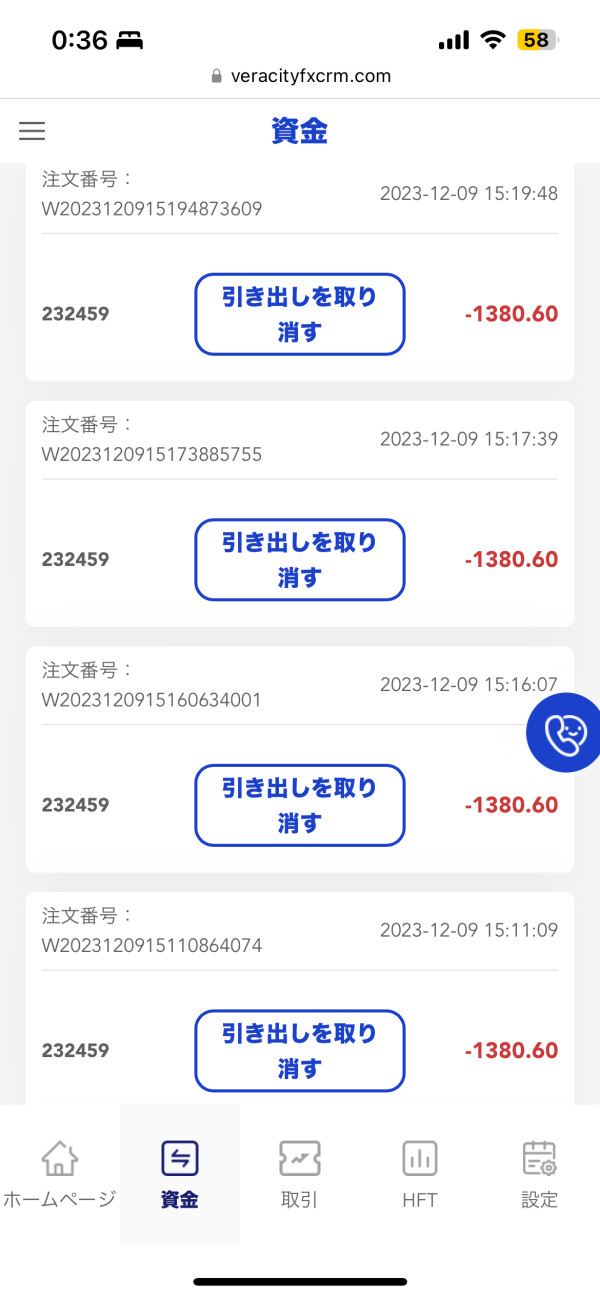Viewport: 600px width, 1298px height.
Task: Open the hamburger drawer menu
Action: pyautogui.click(x=32, y=131)
